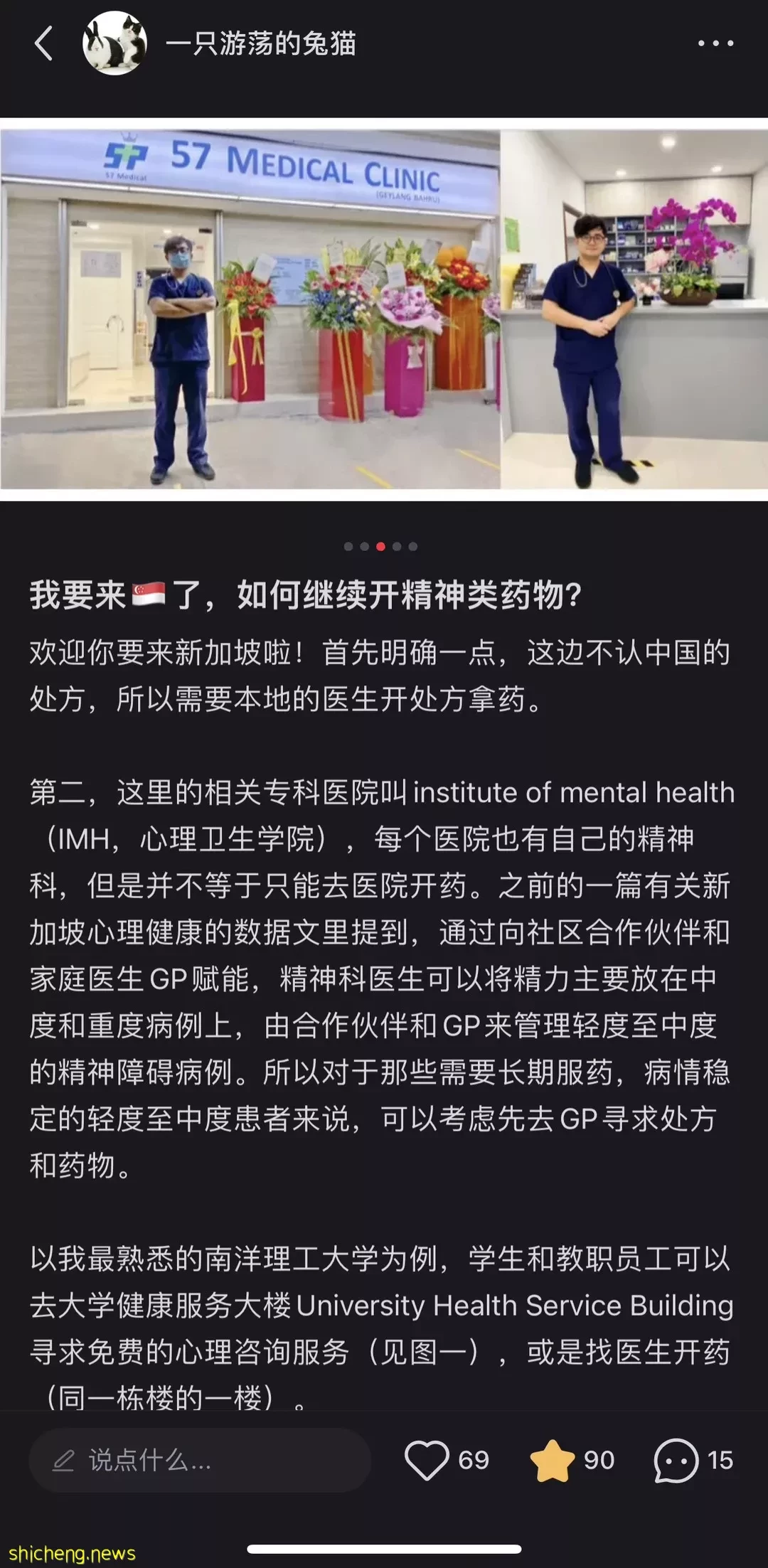Tap the star icon to save the post
Image resolution: width=768 pixels, height=1568 pixels.
(552, 1461)
